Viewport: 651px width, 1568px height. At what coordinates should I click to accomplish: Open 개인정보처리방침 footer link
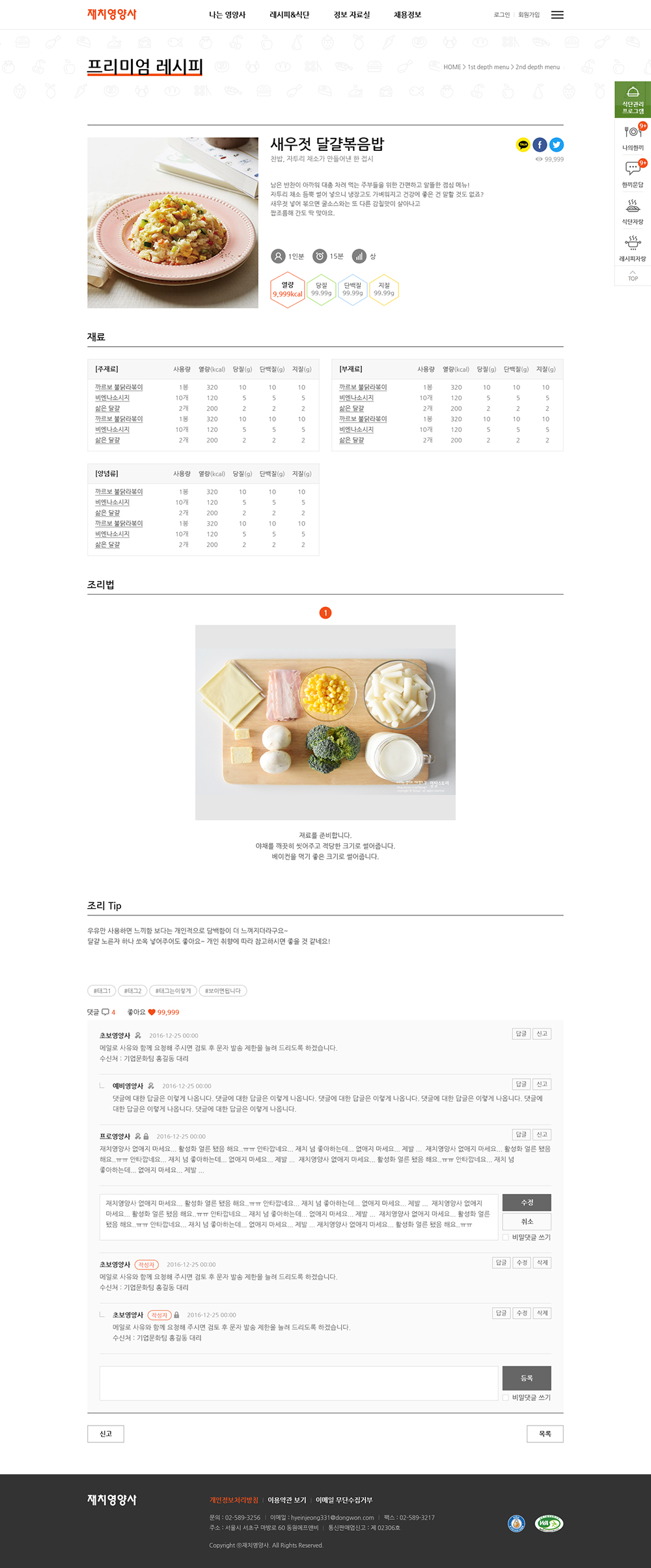(234, 1500)
